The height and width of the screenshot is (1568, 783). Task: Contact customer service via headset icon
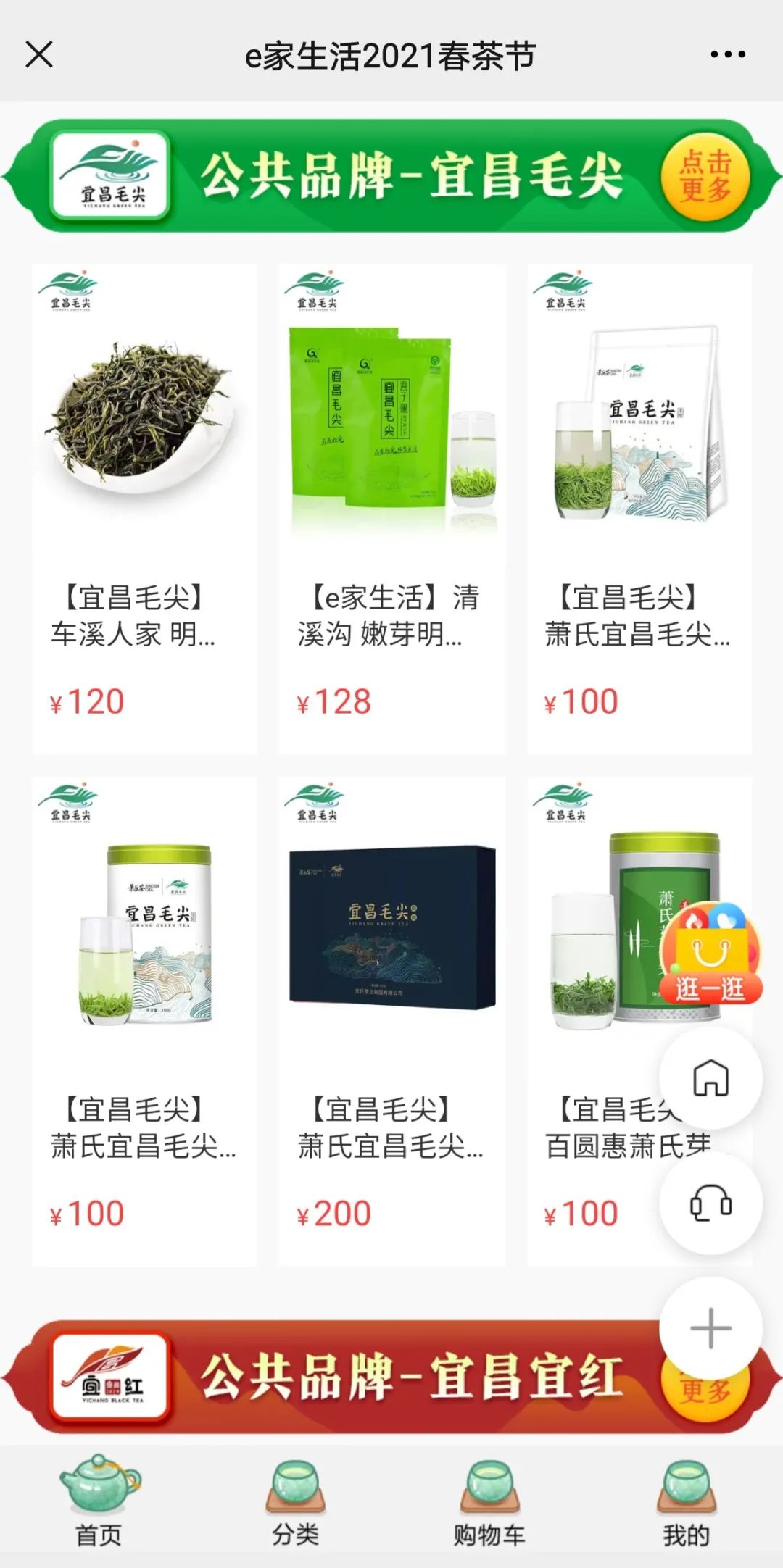click(710, 1204)
